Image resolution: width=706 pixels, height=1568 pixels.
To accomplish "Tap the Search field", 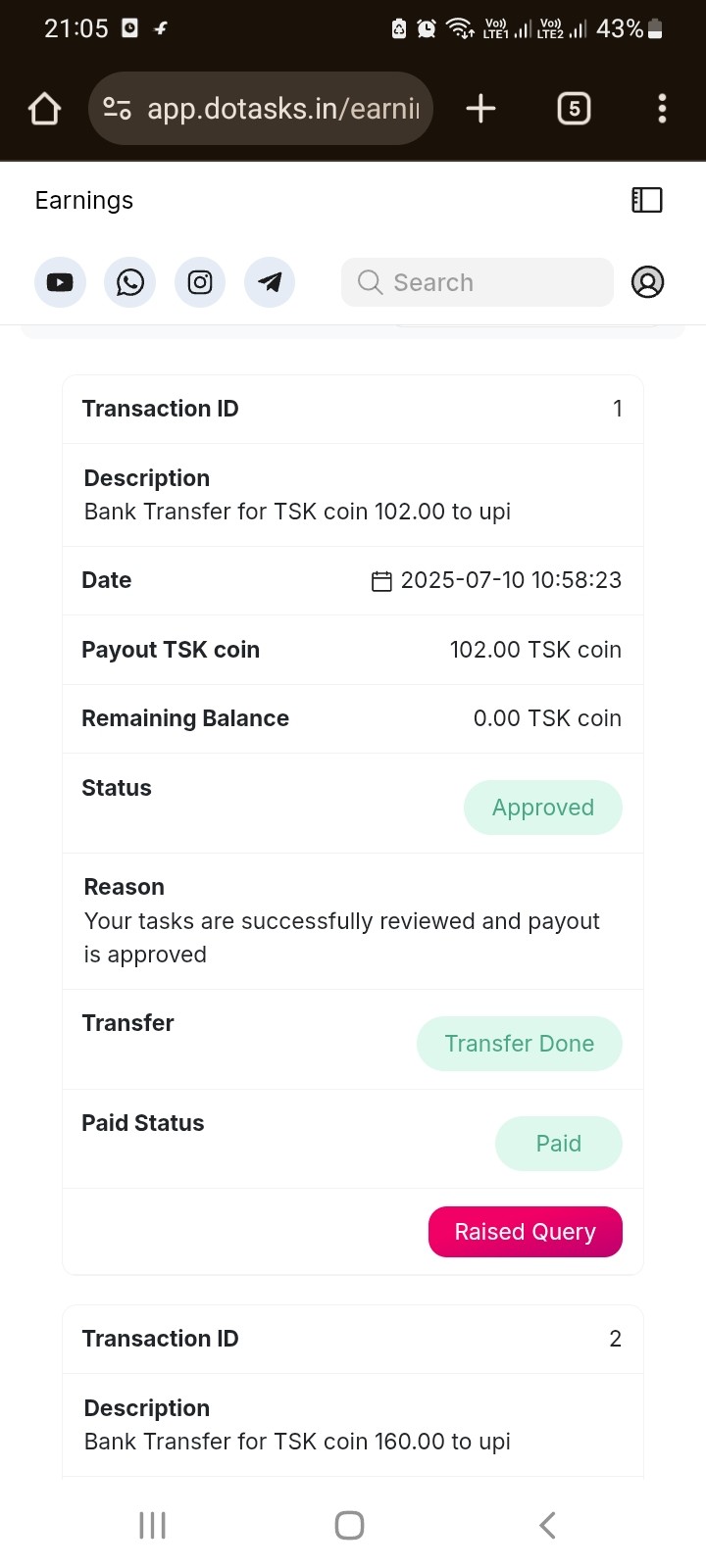I will click(x=478, y=282).
